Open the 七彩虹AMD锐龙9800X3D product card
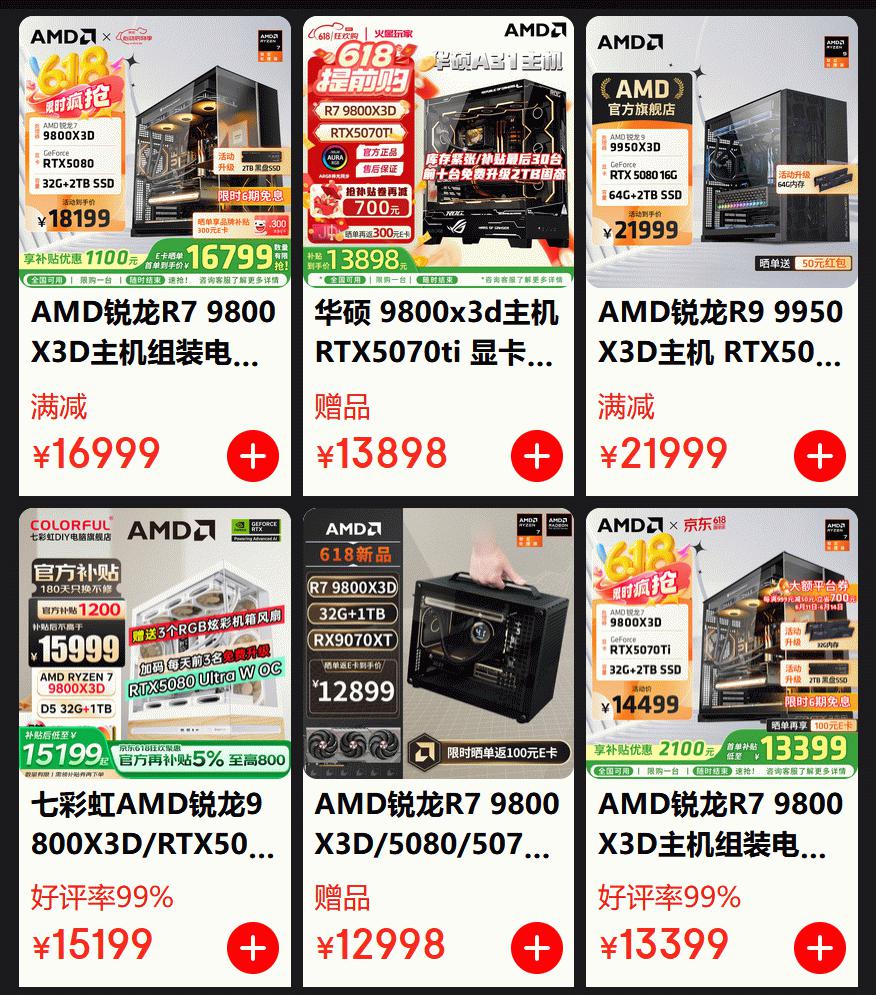The height and width of the screenshot is (995, 876). 154,824
